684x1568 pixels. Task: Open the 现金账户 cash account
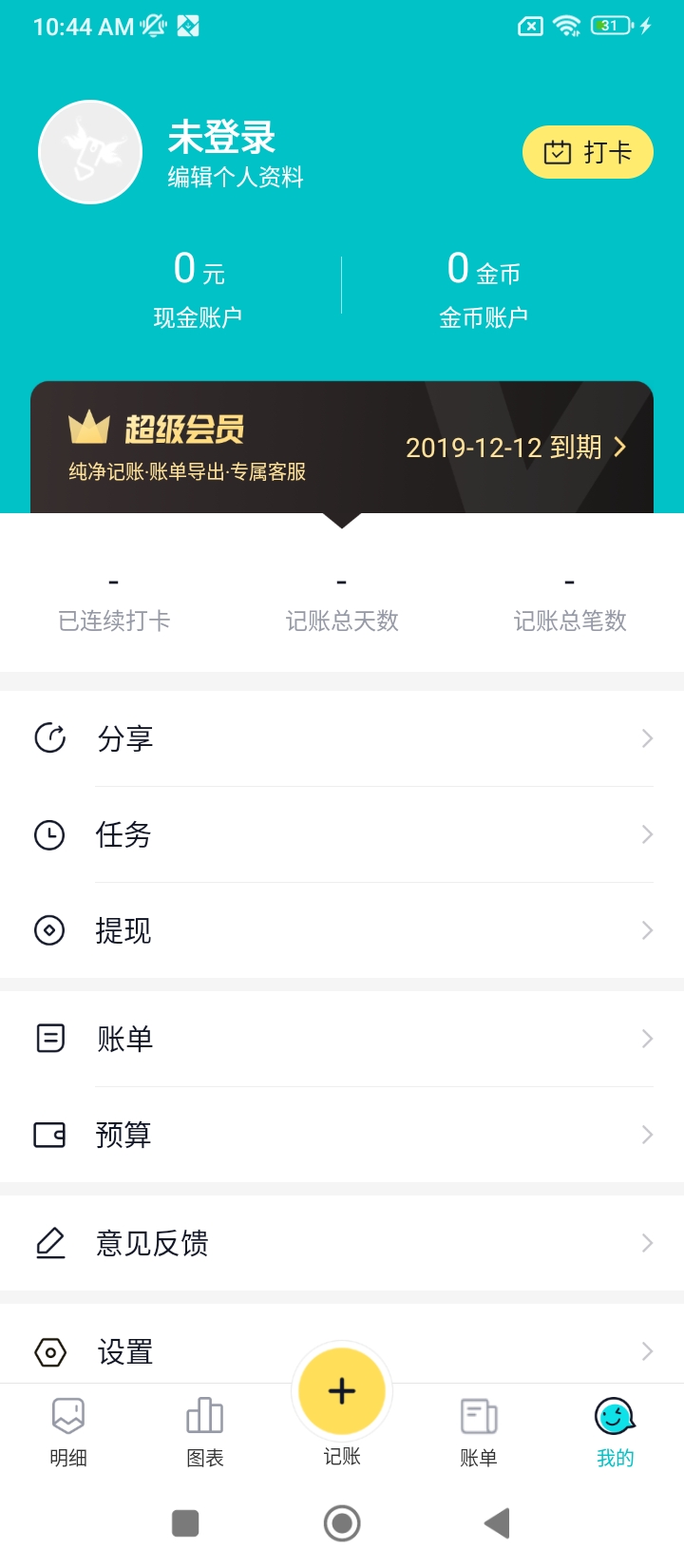198,288
